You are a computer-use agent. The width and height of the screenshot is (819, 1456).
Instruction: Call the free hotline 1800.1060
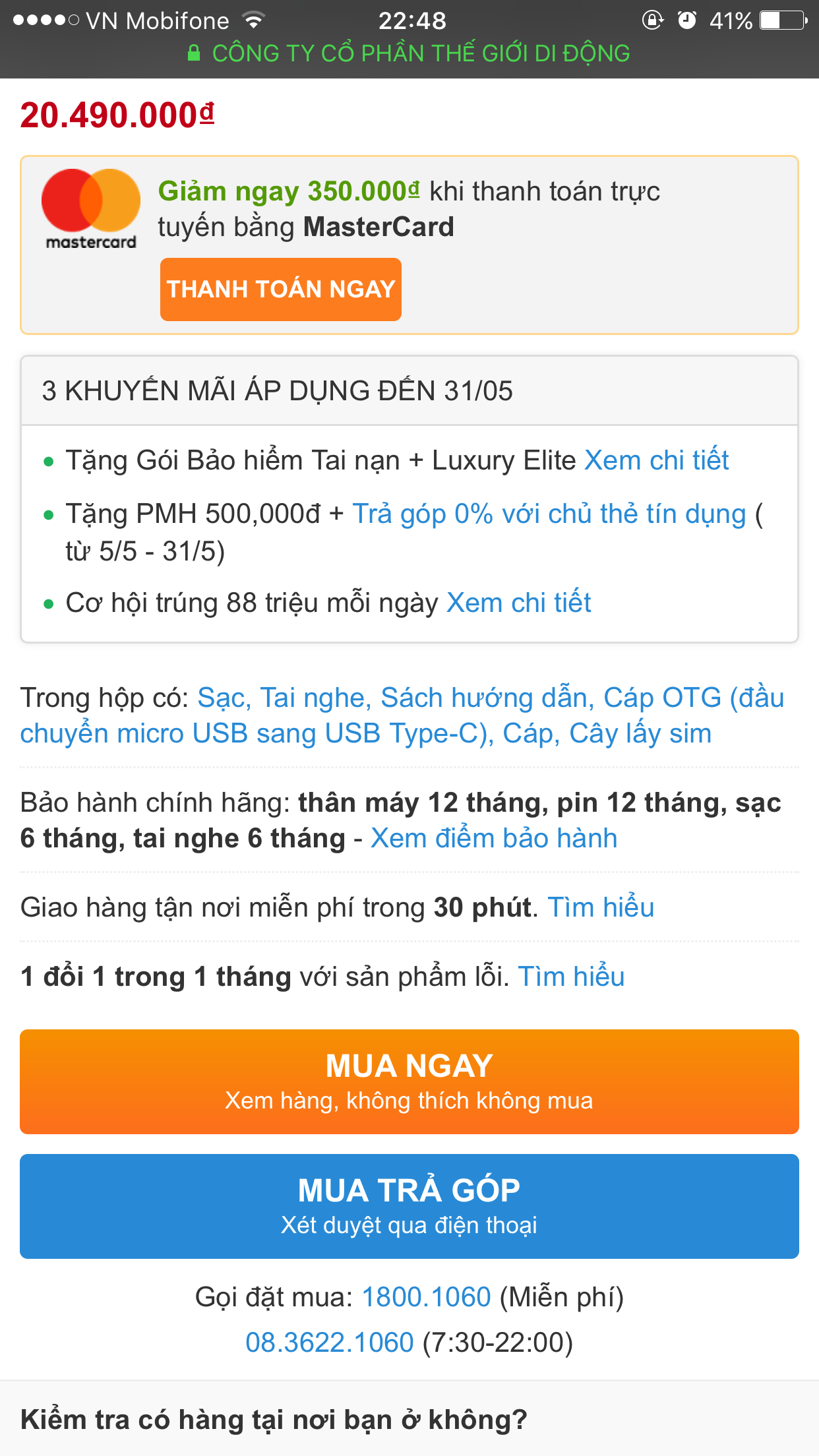point(426,1297)
